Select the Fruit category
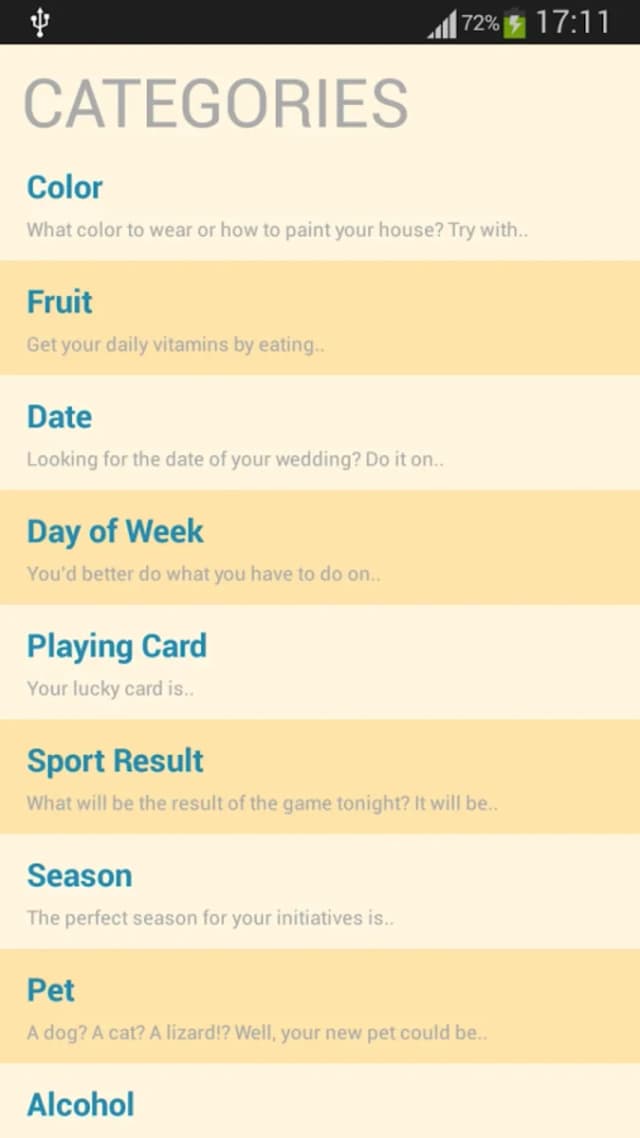 point(320,318)
